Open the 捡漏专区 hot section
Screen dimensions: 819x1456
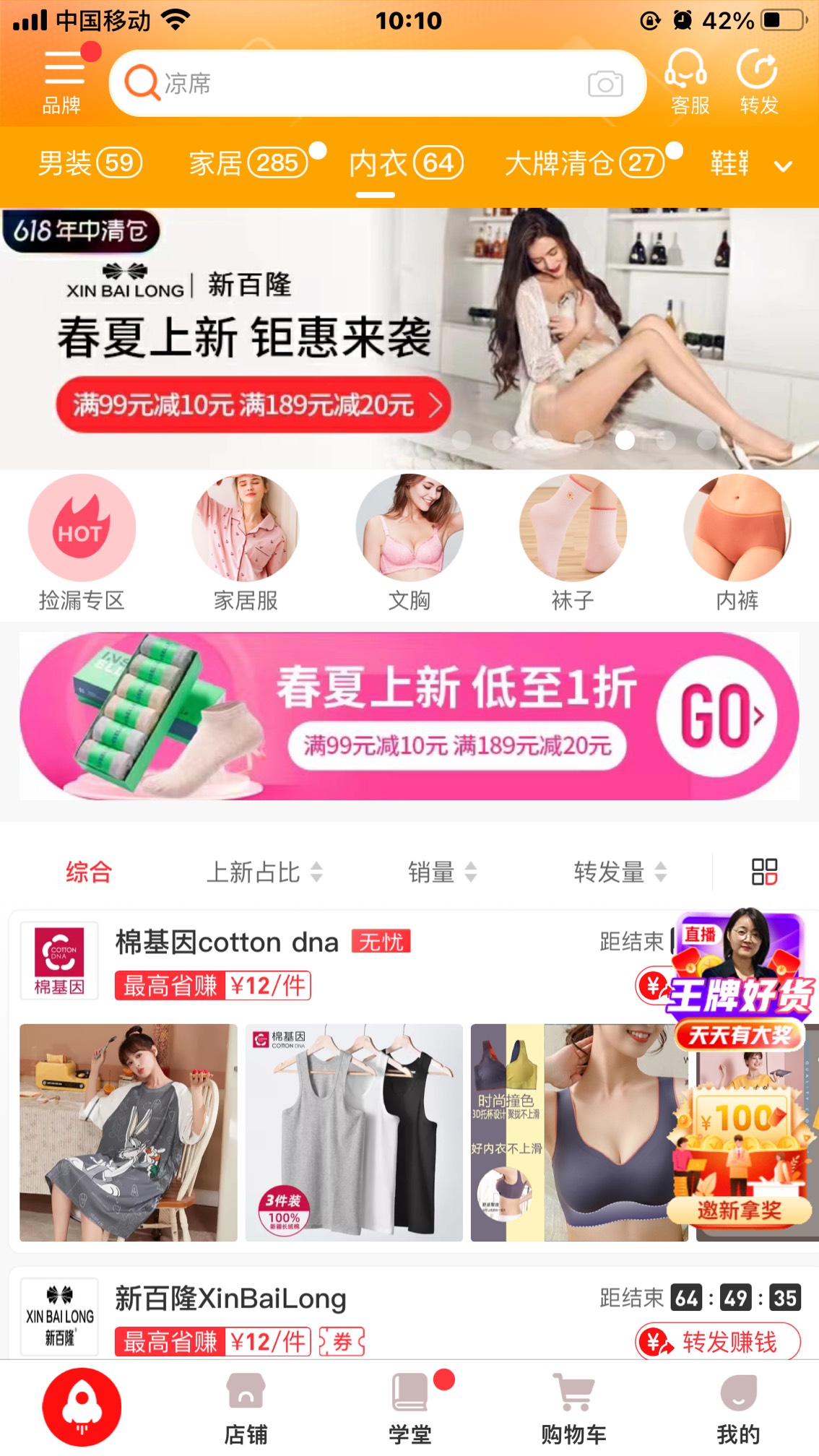point(82,544)
